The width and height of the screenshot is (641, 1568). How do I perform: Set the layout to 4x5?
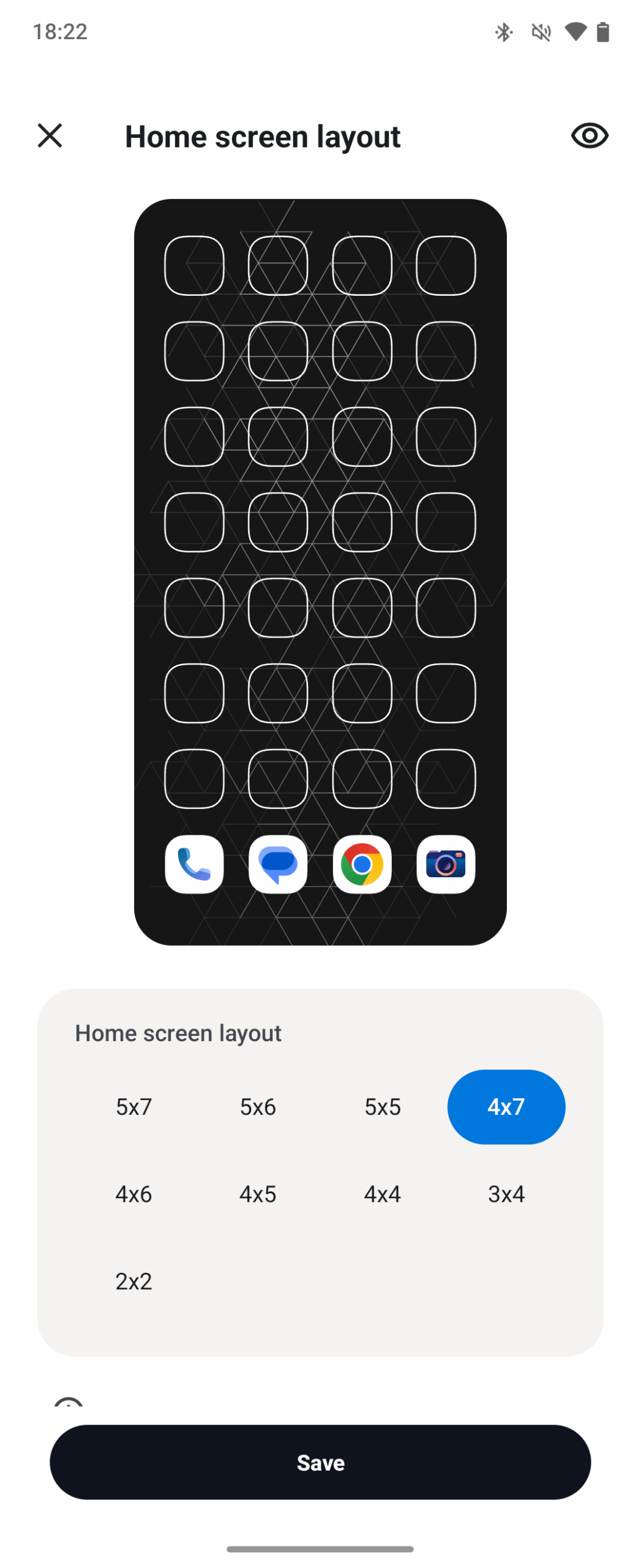point(258,1193)
